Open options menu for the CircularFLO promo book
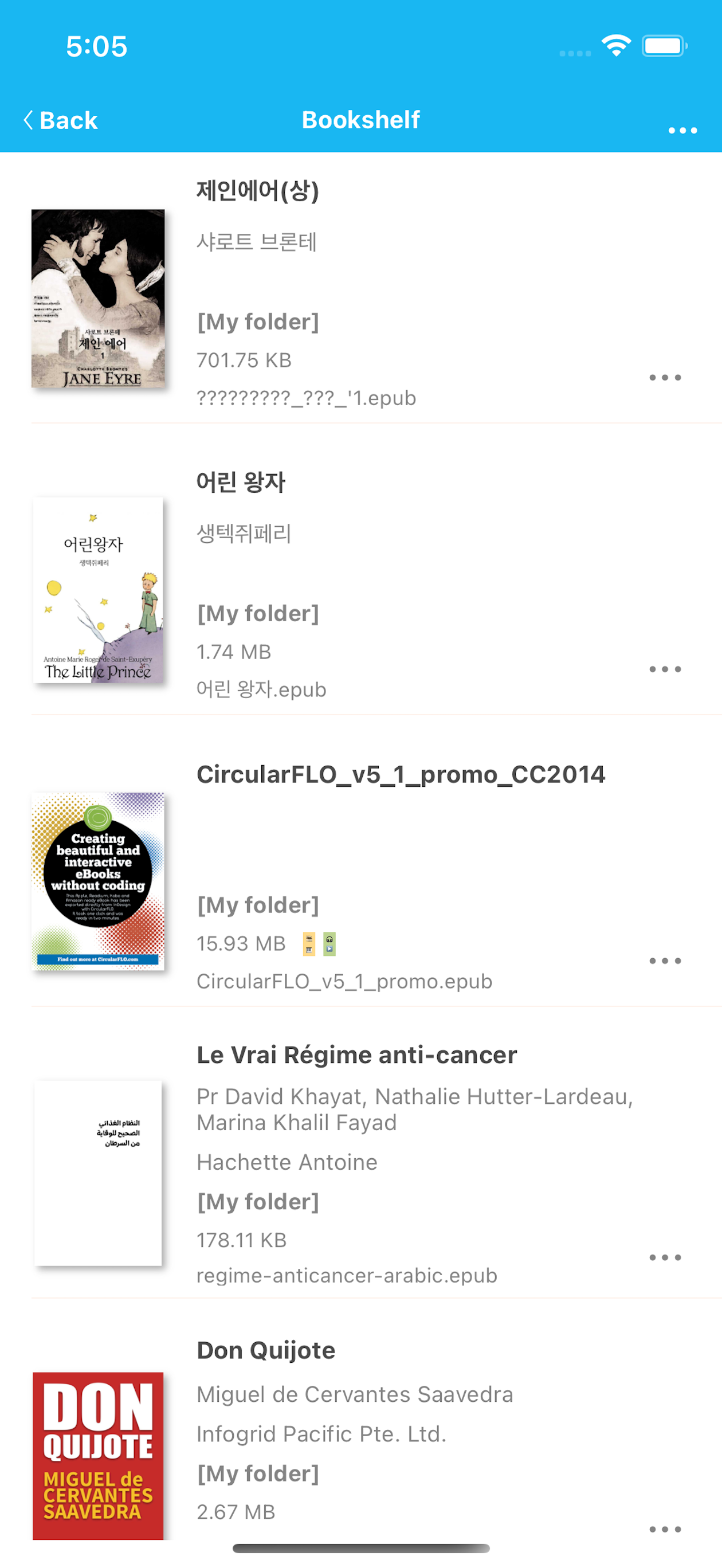 664,961
